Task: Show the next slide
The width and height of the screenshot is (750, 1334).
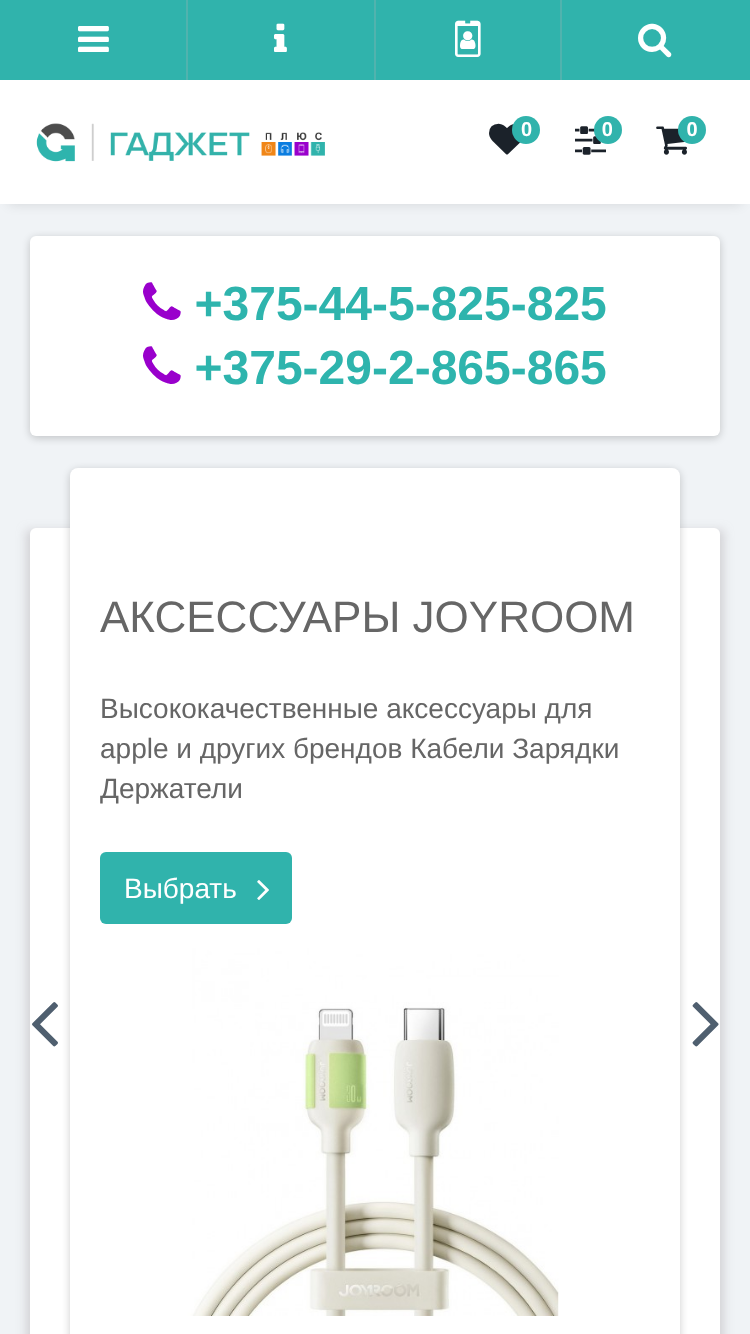Action: pos(705,1024)
